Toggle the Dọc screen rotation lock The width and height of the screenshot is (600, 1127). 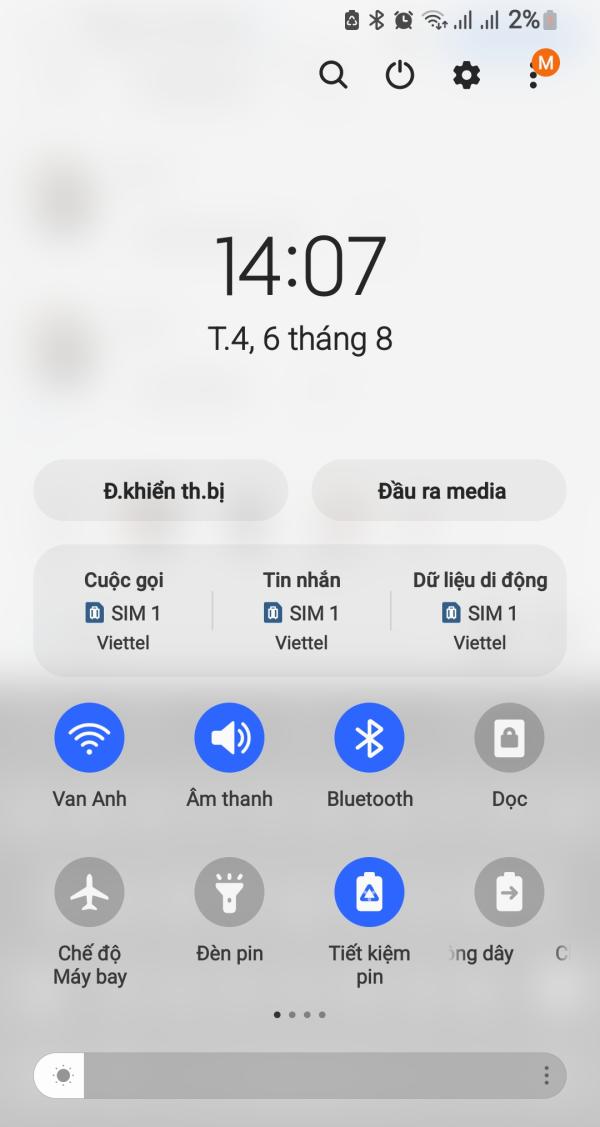coord(509,738)
